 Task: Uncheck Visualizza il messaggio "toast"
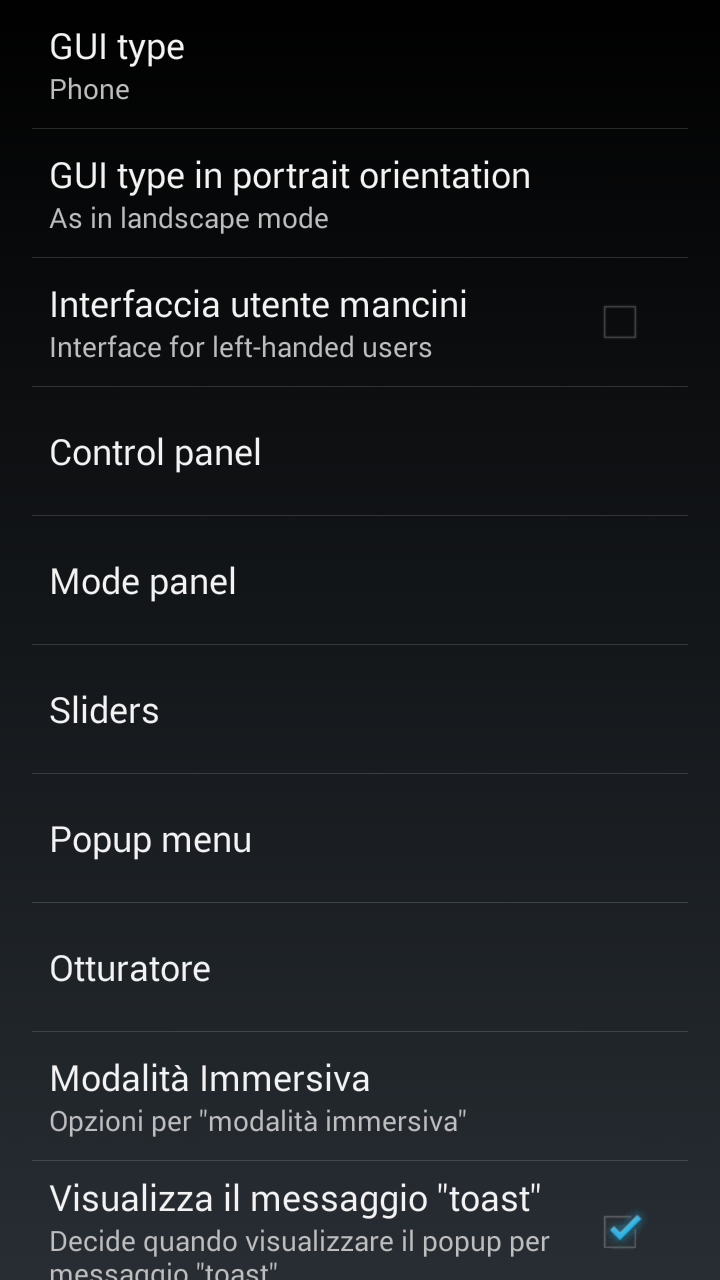point(621,1230)
